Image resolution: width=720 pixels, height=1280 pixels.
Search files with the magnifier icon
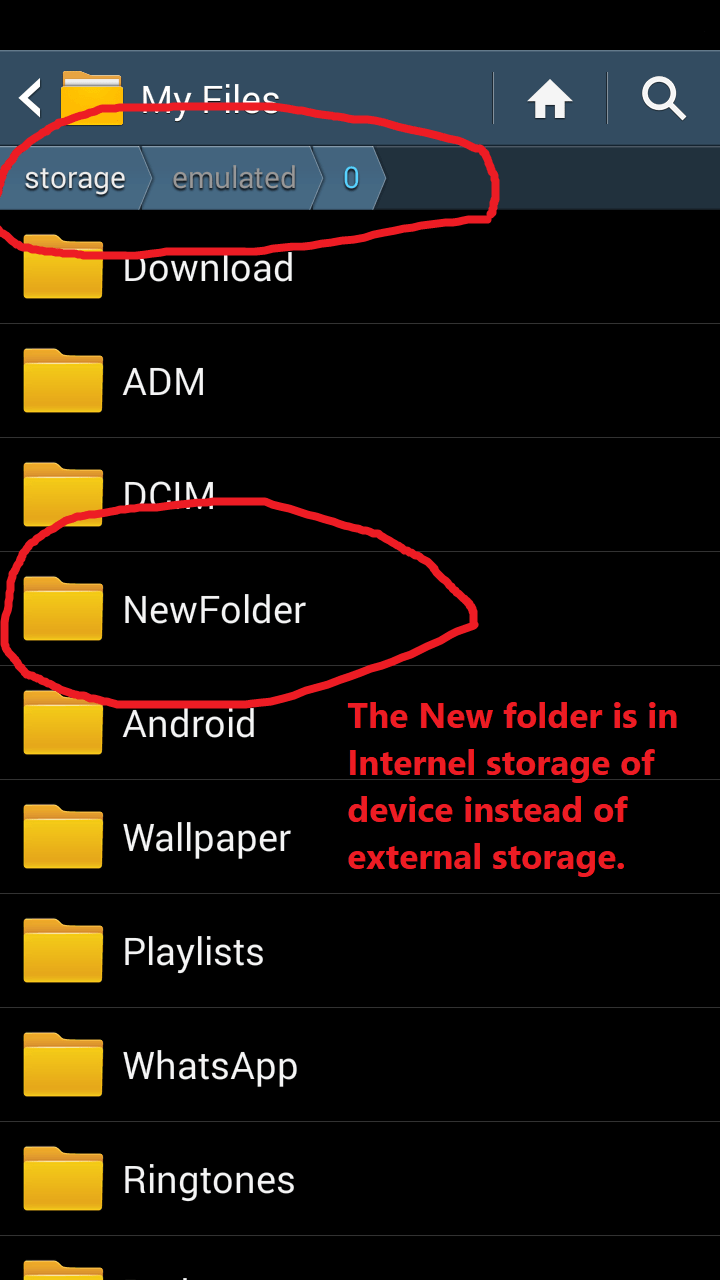tap(663, 99)
